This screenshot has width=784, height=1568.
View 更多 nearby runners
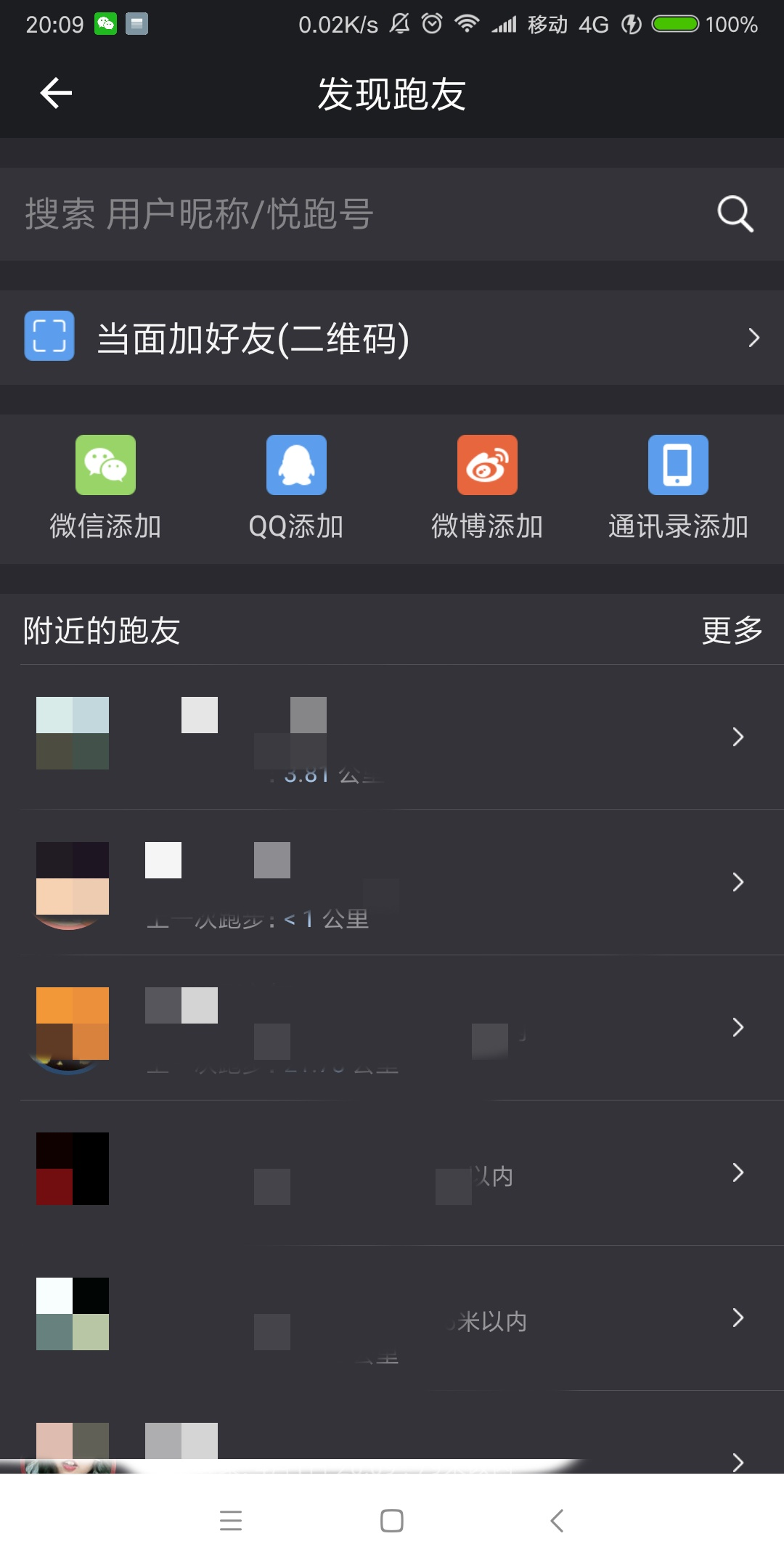tap(732, 630)
